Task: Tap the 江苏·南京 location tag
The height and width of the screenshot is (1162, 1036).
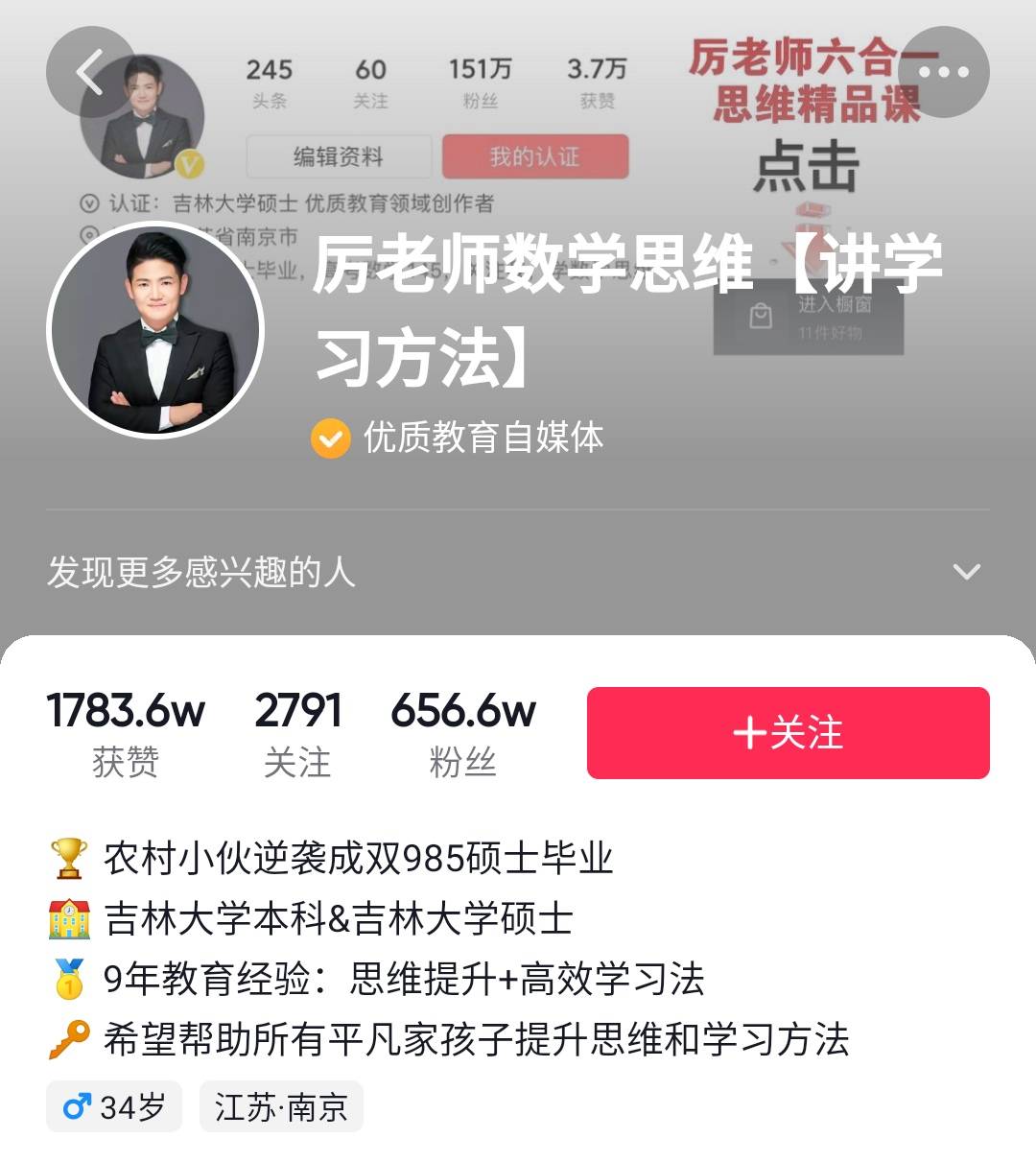Action: 280,1106
